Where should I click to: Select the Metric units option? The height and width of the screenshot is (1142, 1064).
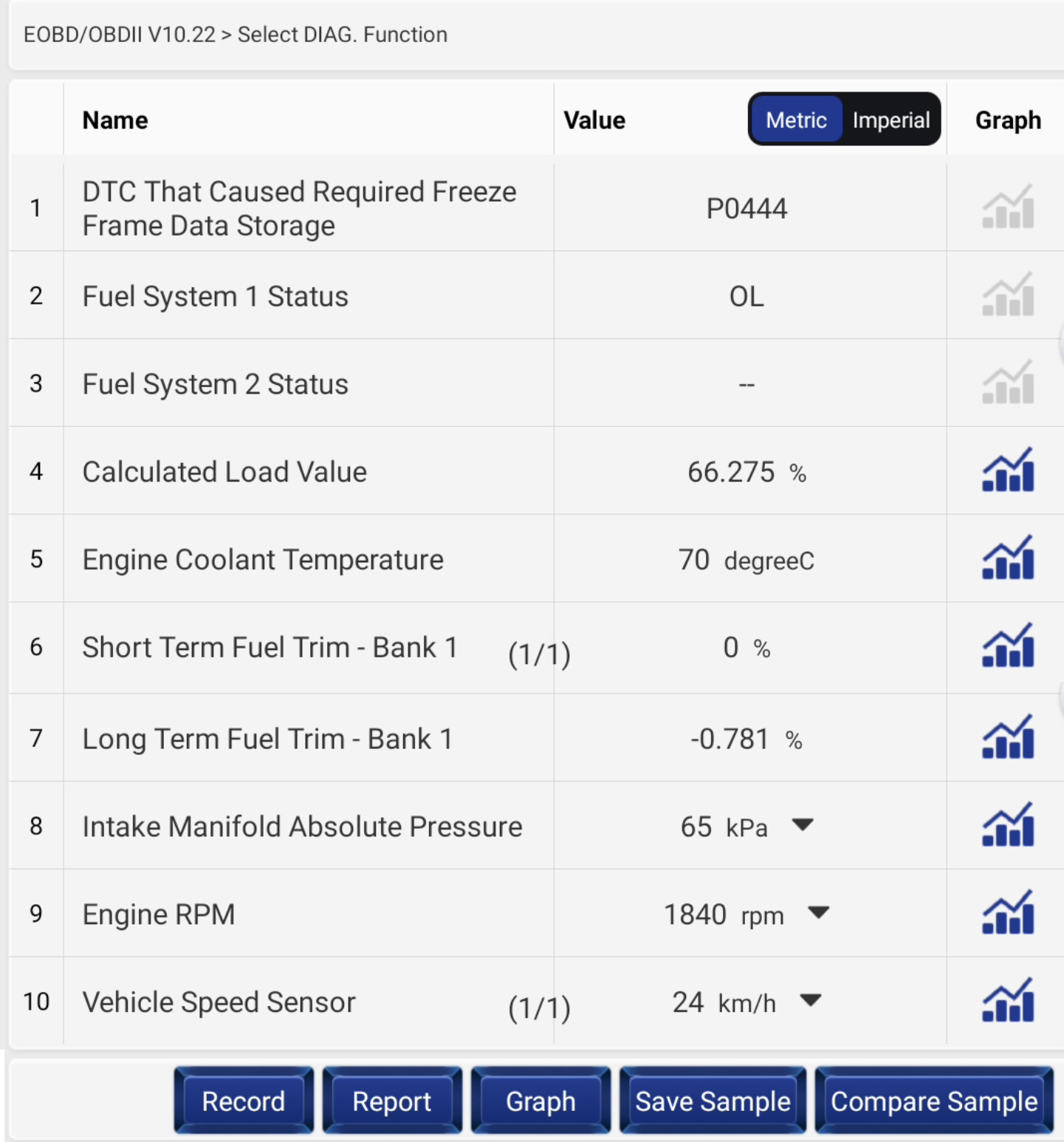pos(796,120)
